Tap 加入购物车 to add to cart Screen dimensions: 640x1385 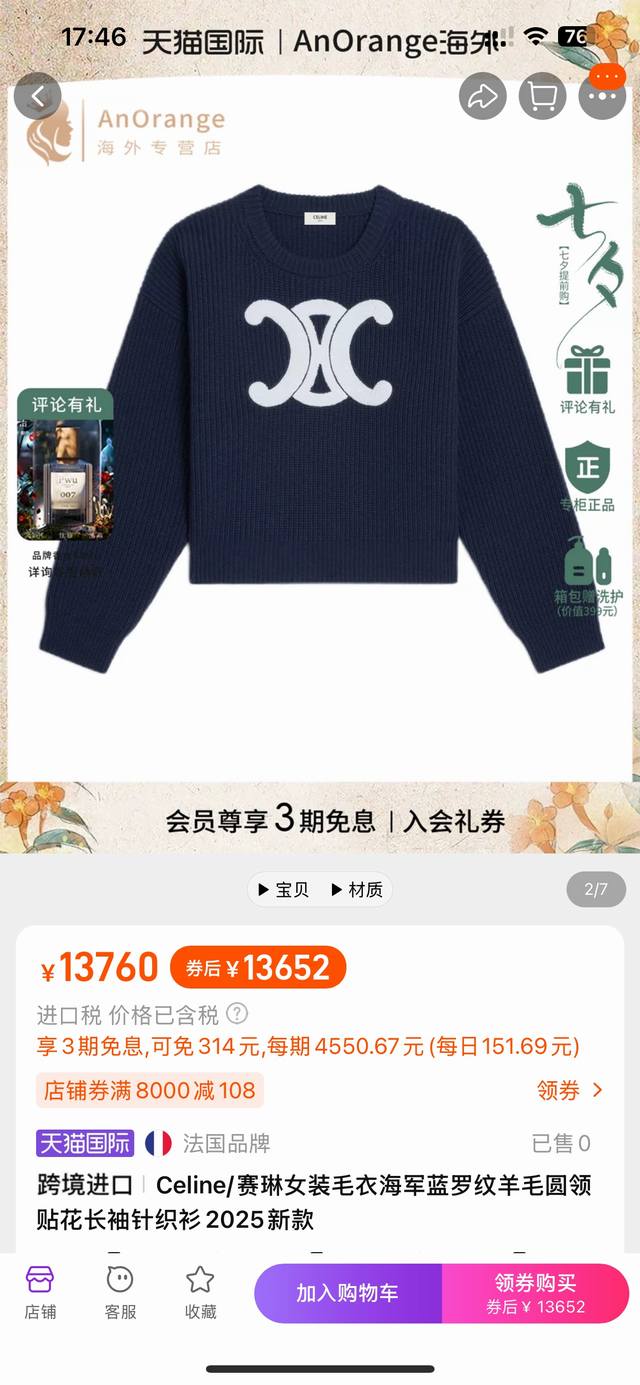(x=347, y=1293)
